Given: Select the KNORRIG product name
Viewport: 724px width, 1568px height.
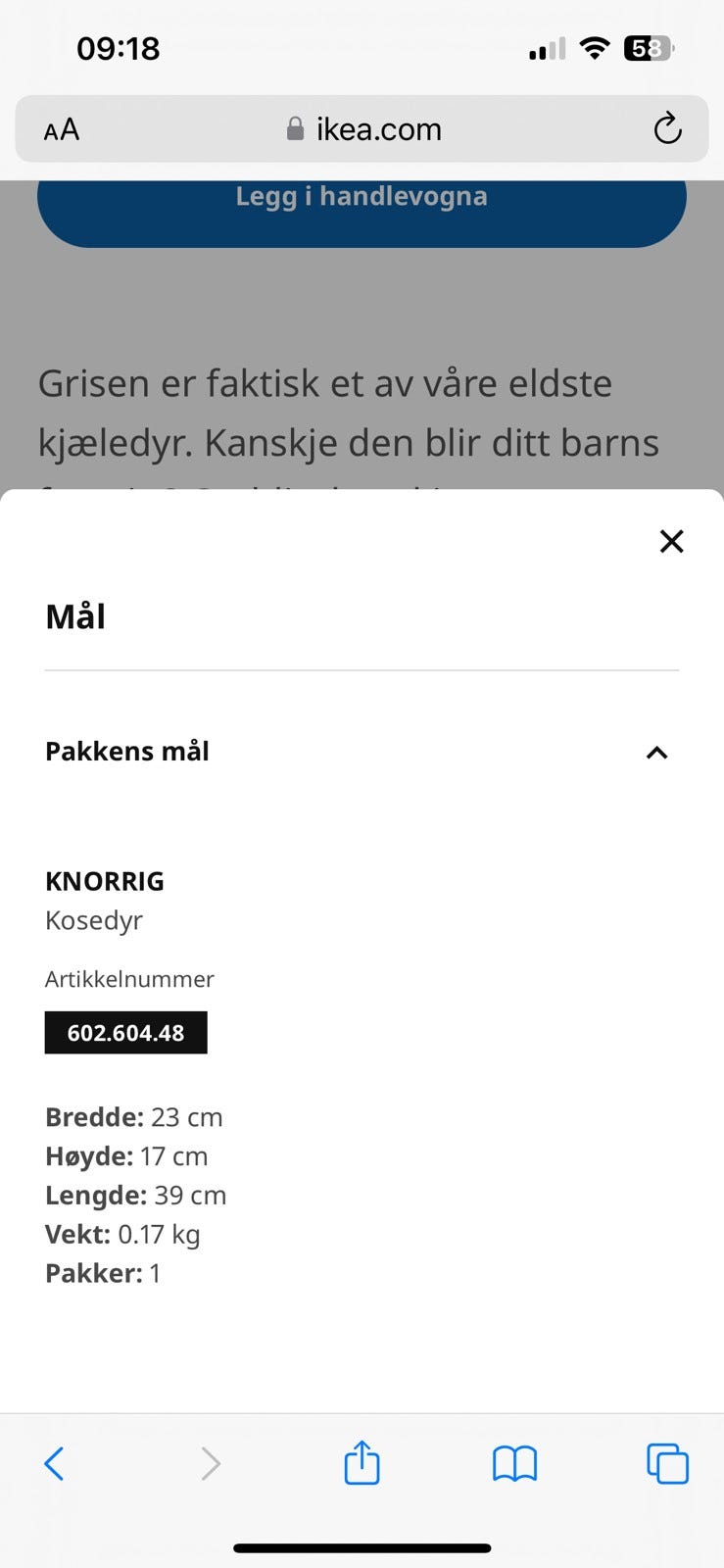Looking at the screenshot, I should [104, 881].
